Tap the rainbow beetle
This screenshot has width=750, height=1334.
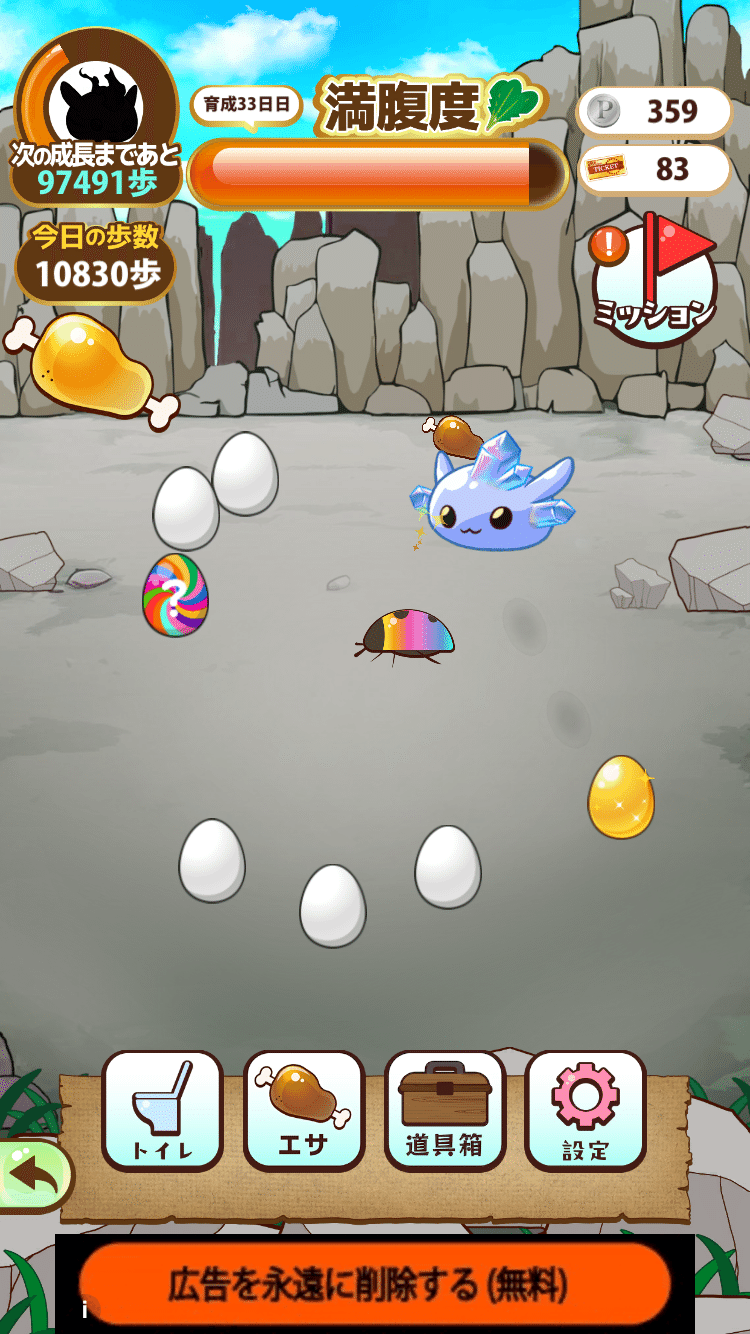[408, 635]
